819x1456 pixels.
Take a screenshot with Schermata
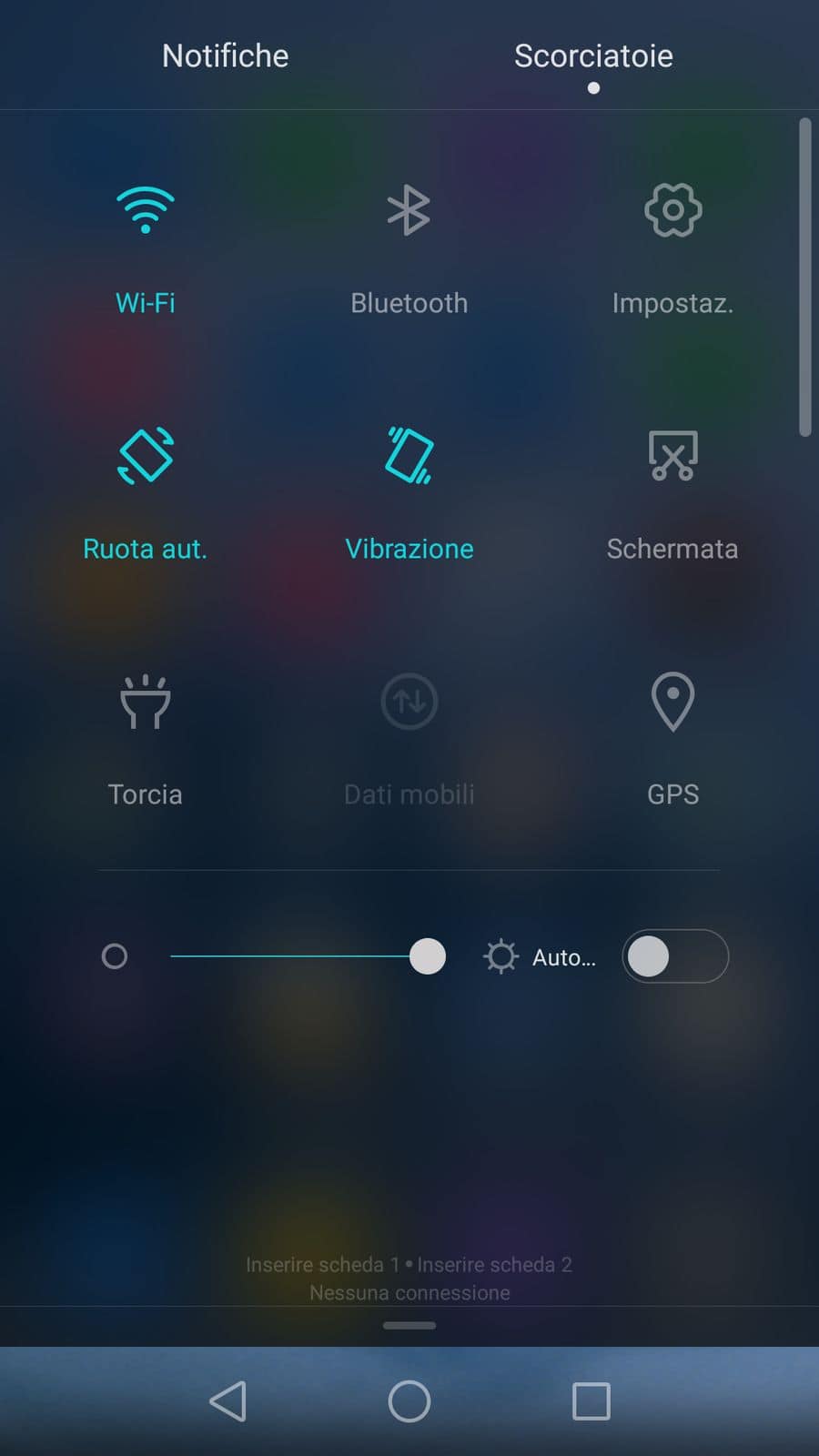[672, 456]
